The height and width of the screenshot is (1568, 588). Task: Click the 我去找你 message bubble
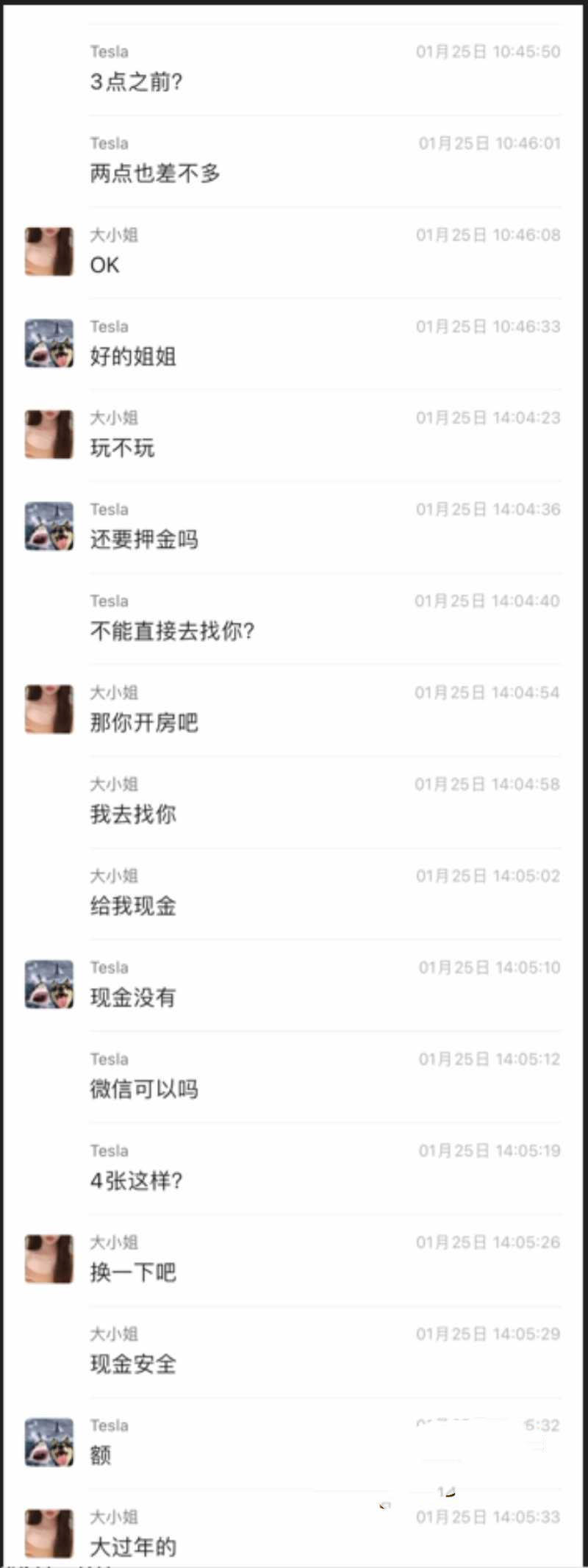132,814
